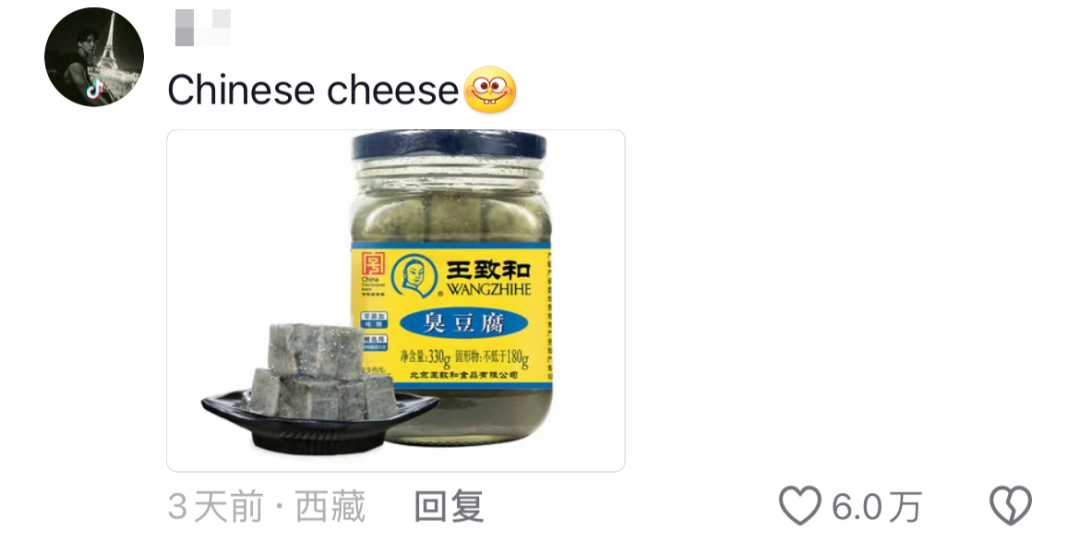The image size is (1080, 555).
Task: Tap 回复 to reply to comment
Action: 449,507
